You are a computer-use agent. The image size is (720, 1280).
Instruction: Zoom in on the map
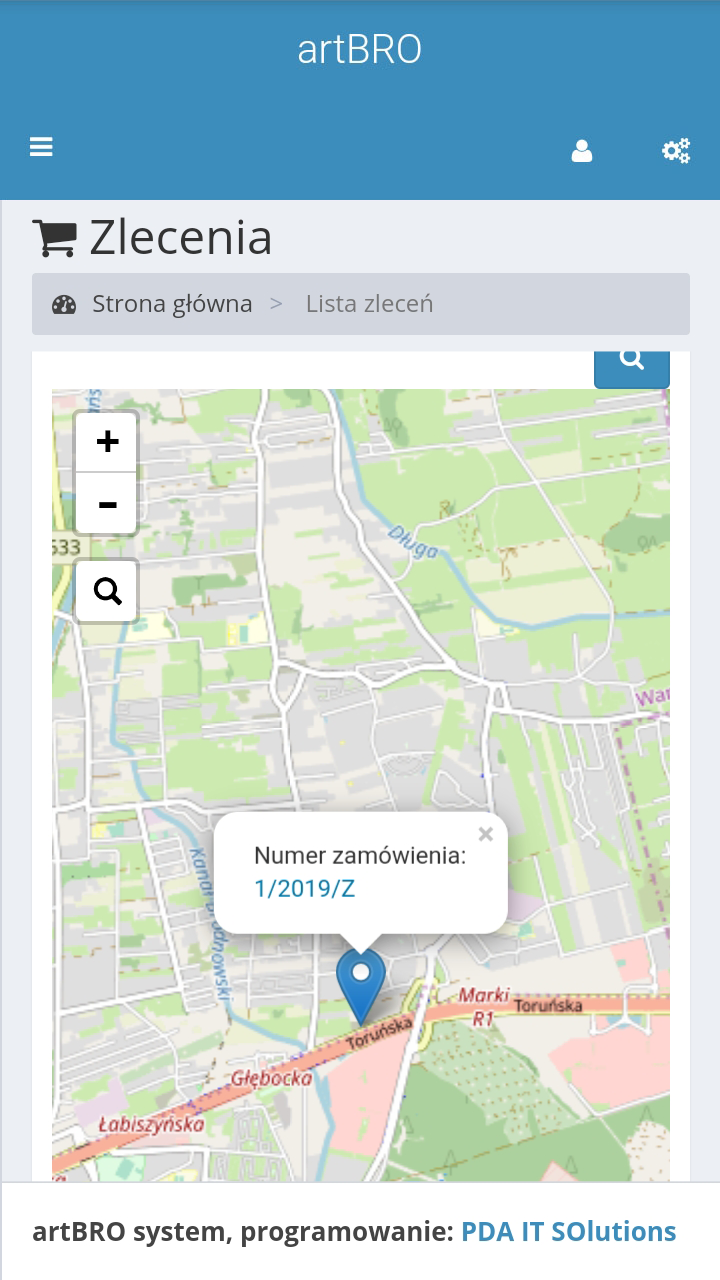click(107, 442)
